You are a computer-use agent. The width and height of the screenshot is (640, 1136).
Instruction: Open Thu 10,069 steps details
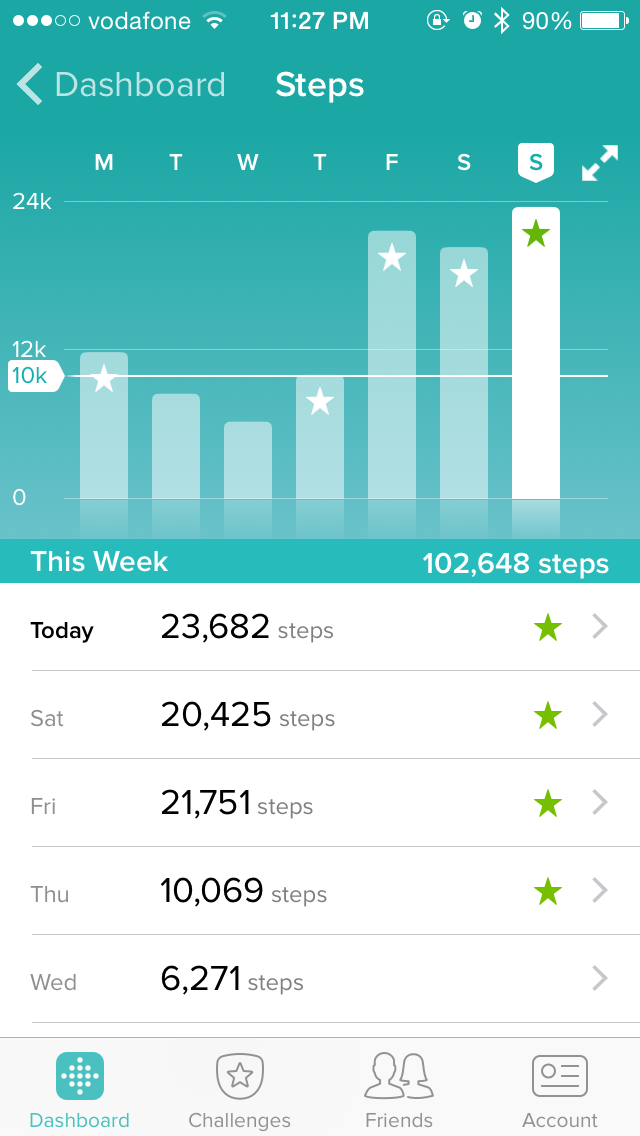[x=320, y=891]
